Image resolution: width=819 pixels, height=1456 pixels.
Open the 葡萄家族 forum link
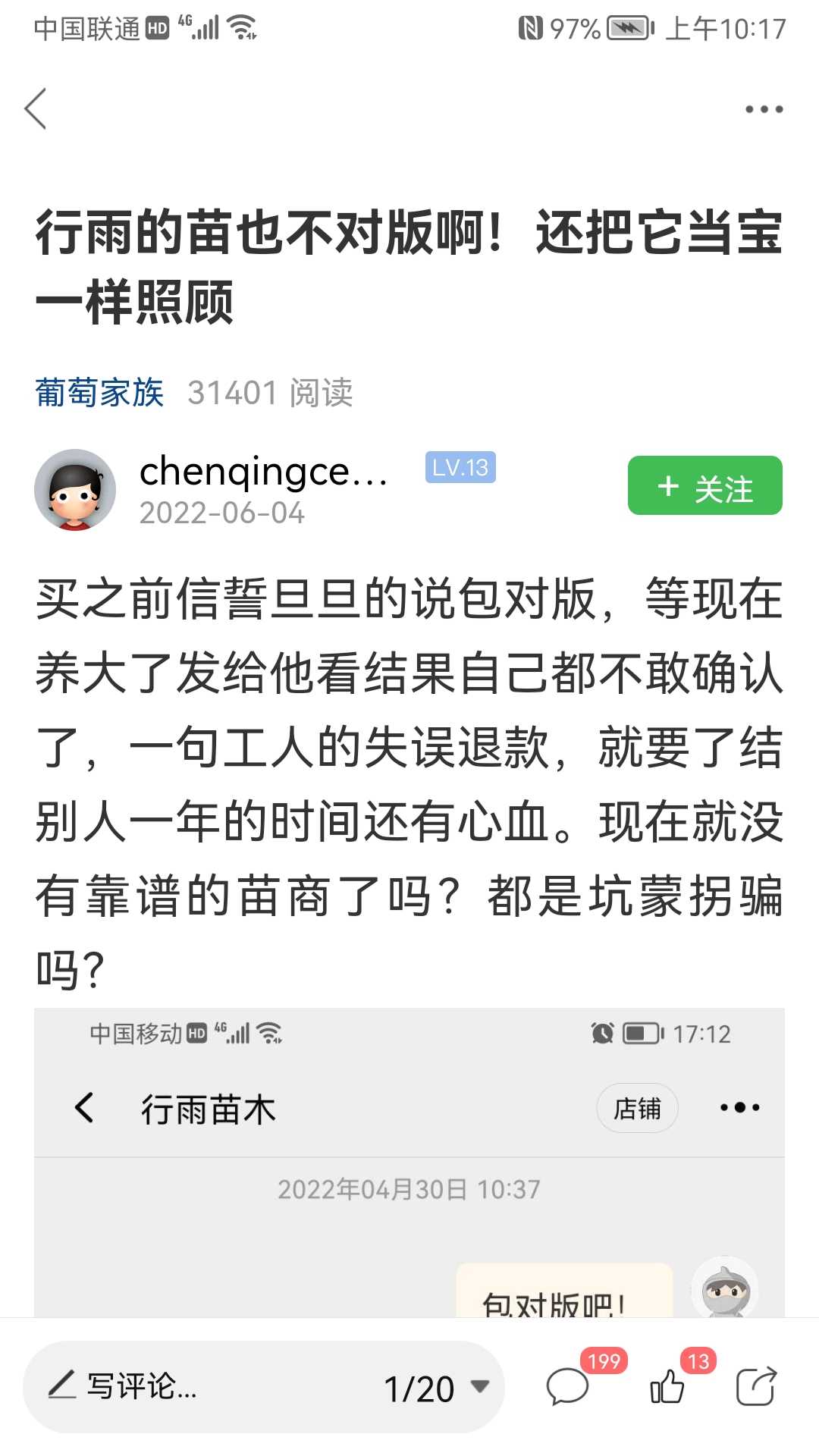tap(99, 393)
